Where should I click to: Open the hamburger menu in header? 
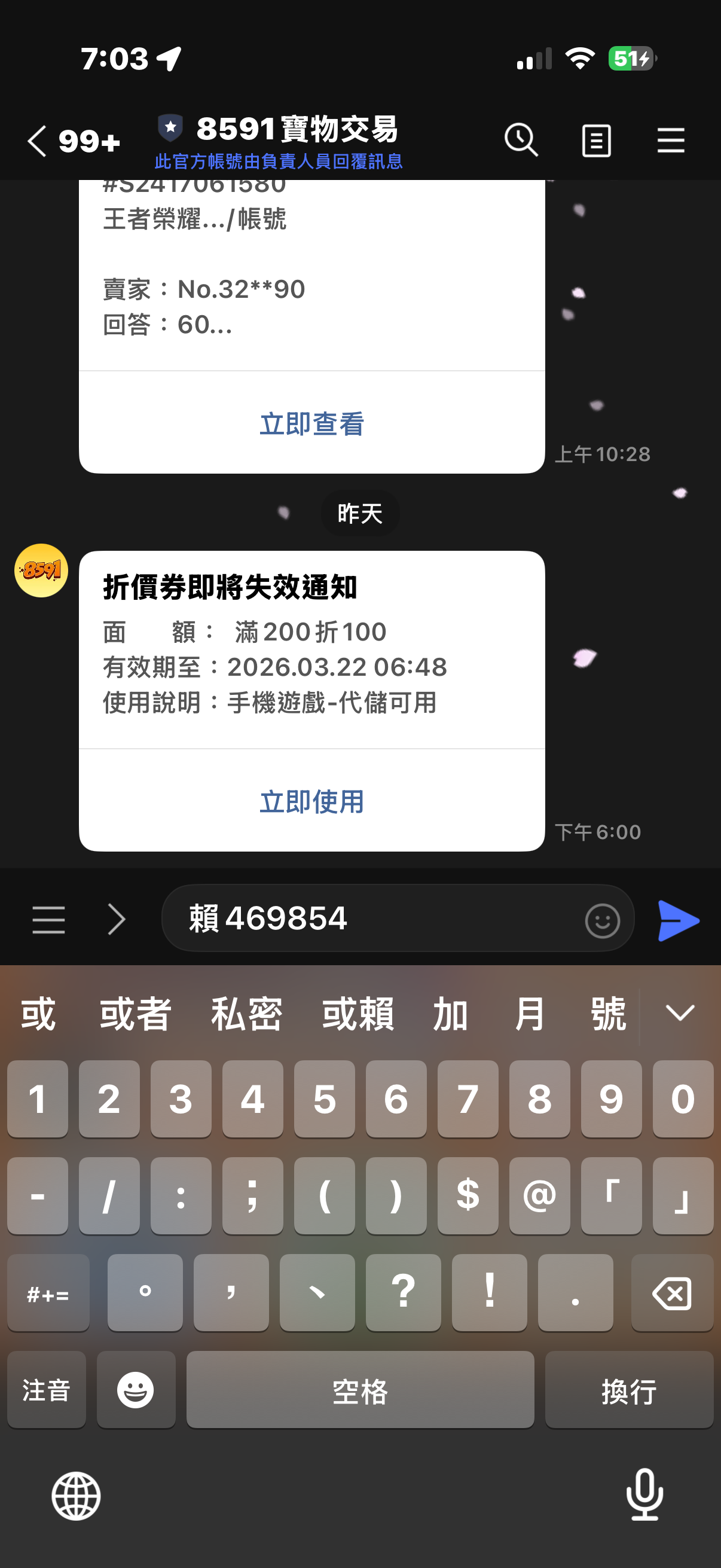pyautogui.click(x=671, y=141)
